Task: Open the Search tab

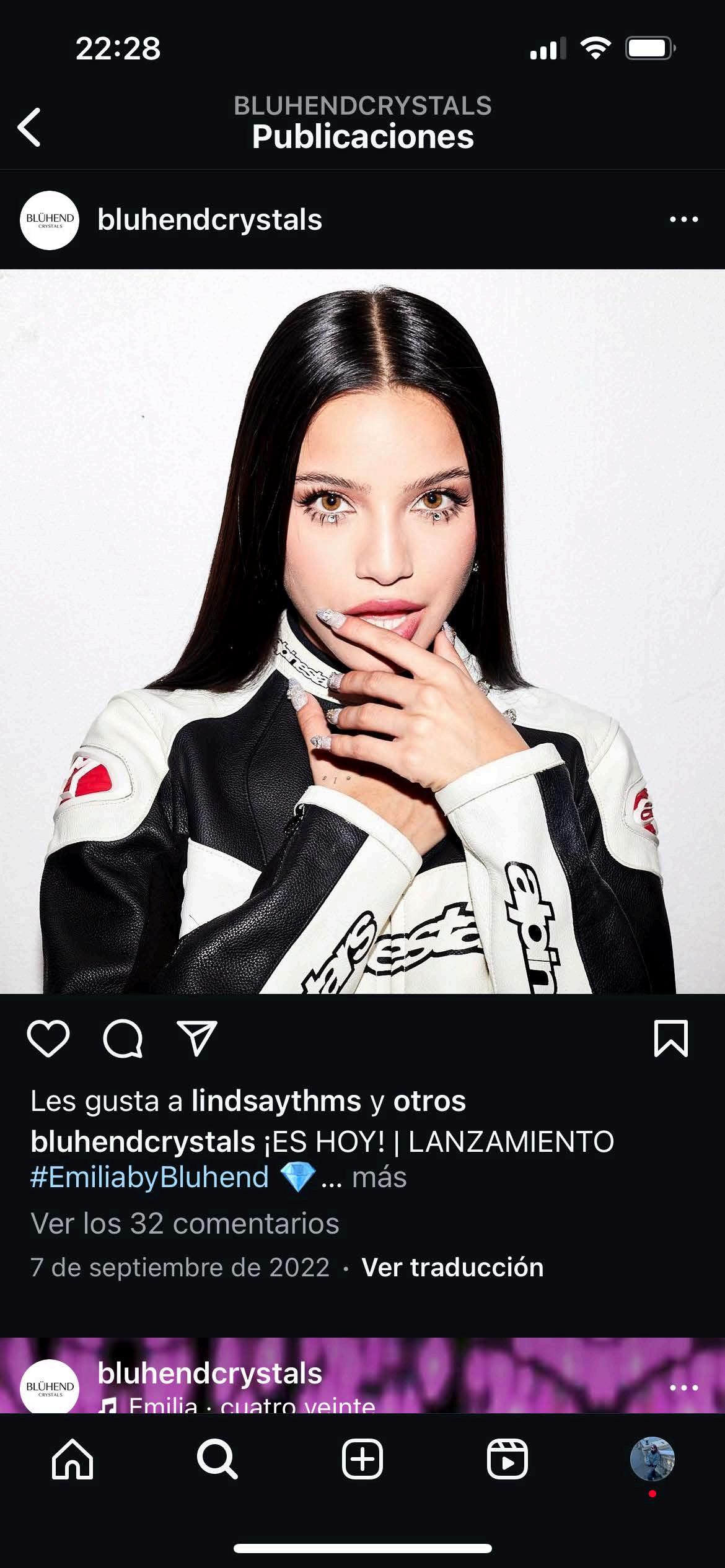Action: point(217,1459)
